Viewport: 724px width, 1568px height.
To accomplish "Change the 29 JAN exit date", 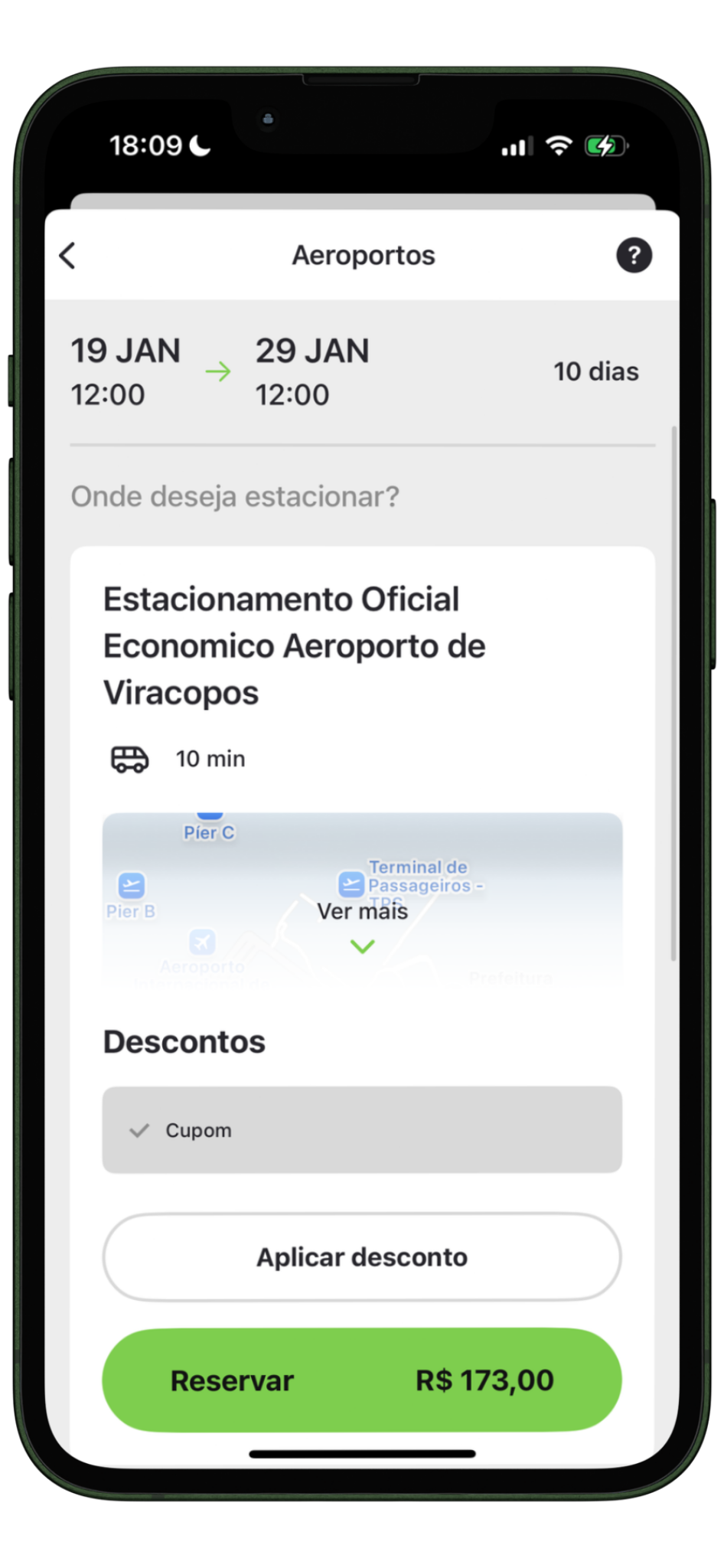I will [x=311, y=372].
